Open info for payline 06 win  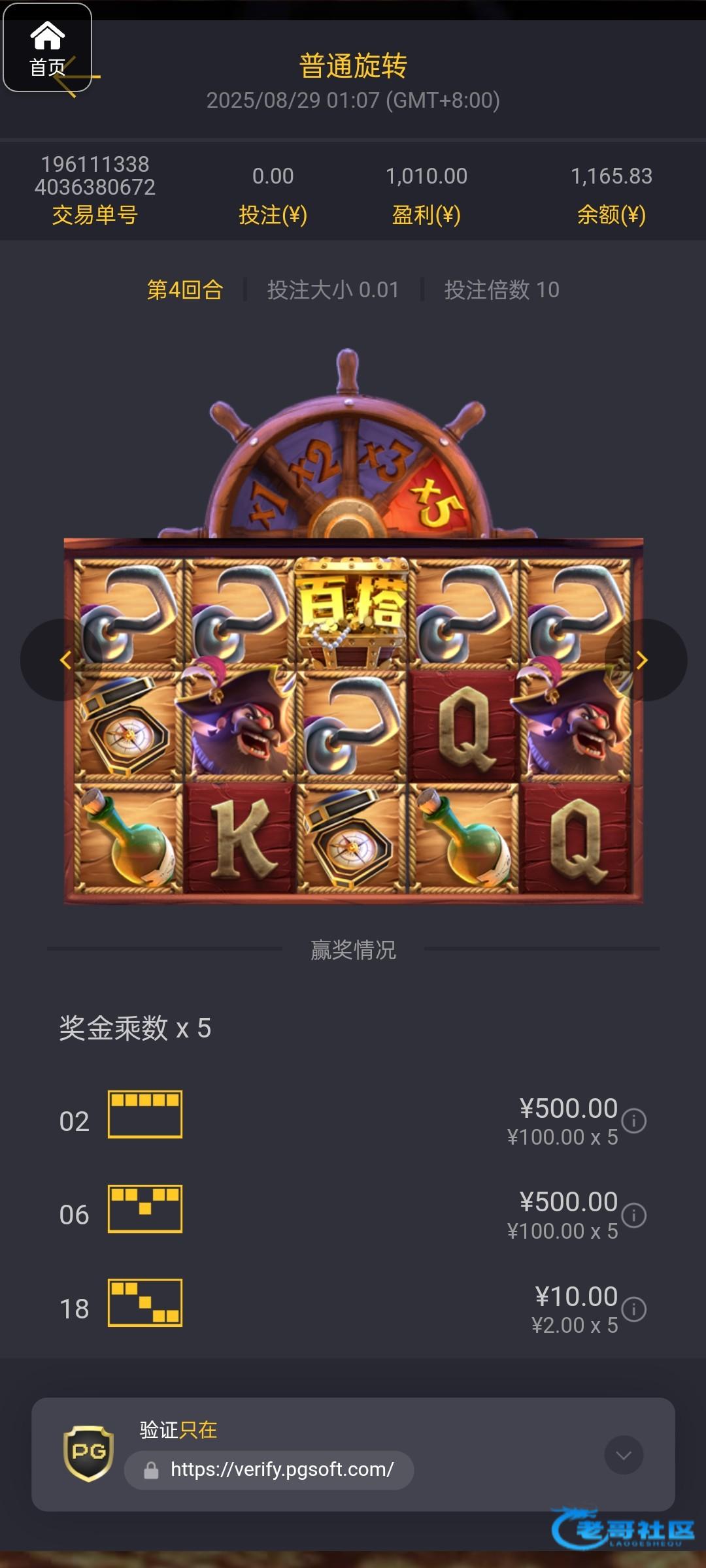[x=633, y=1215]
